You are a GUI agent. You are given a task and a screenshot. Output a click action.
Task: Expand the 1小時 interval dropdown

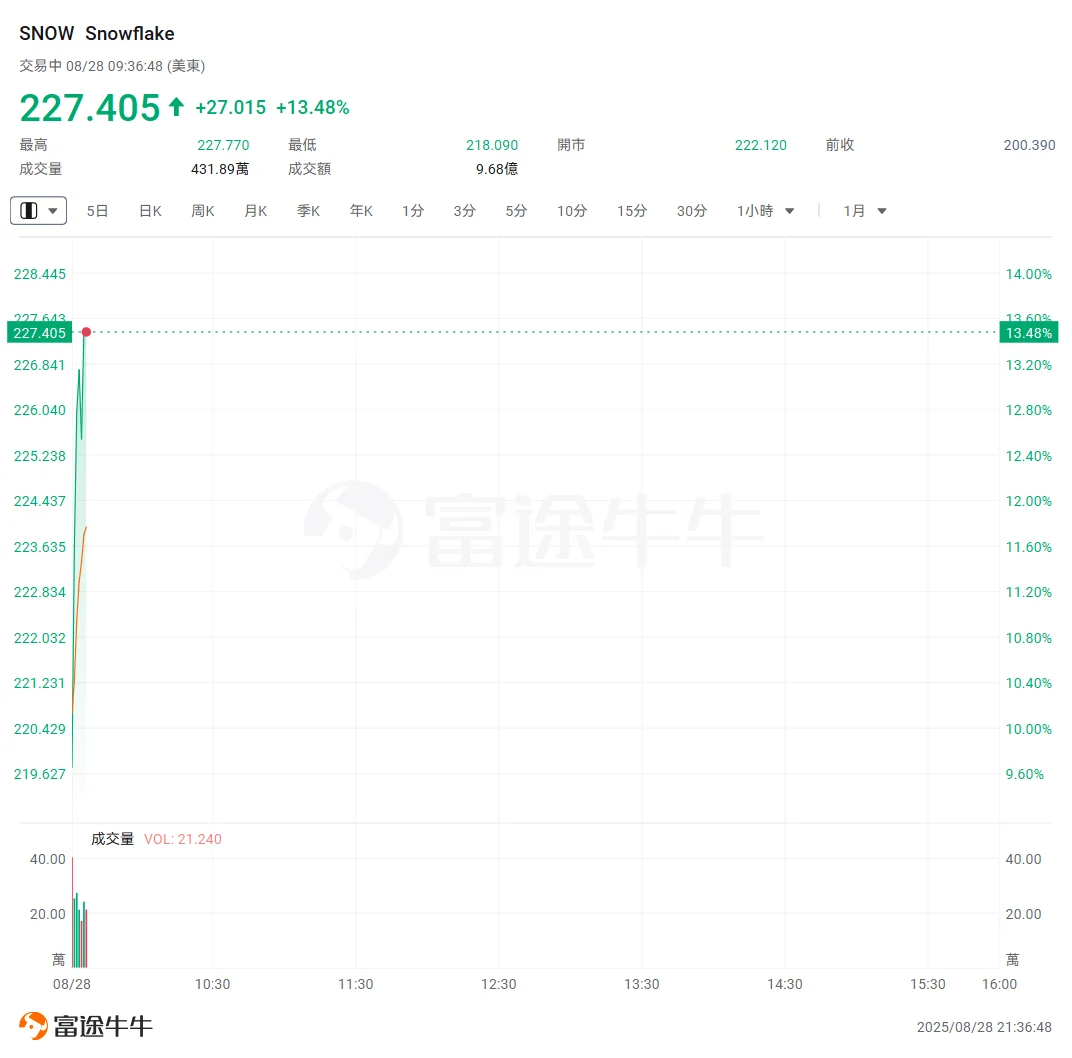coord(766,211)
